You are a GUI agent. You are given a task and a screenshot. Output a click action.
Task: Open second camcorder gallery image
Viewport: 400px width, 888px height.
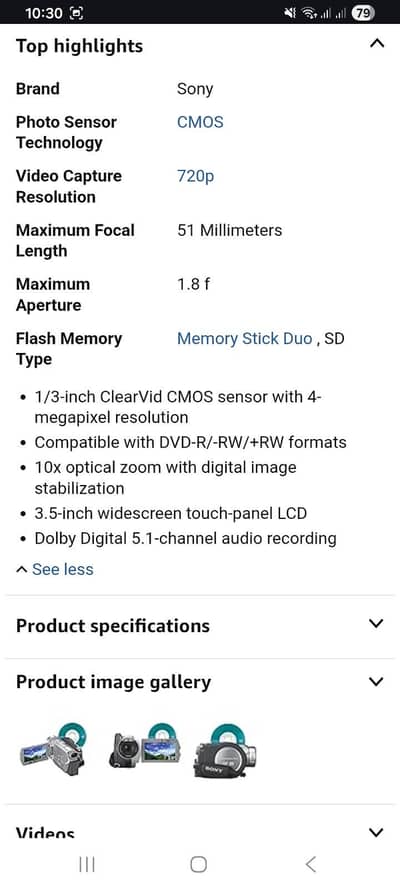tap(144, 748)
